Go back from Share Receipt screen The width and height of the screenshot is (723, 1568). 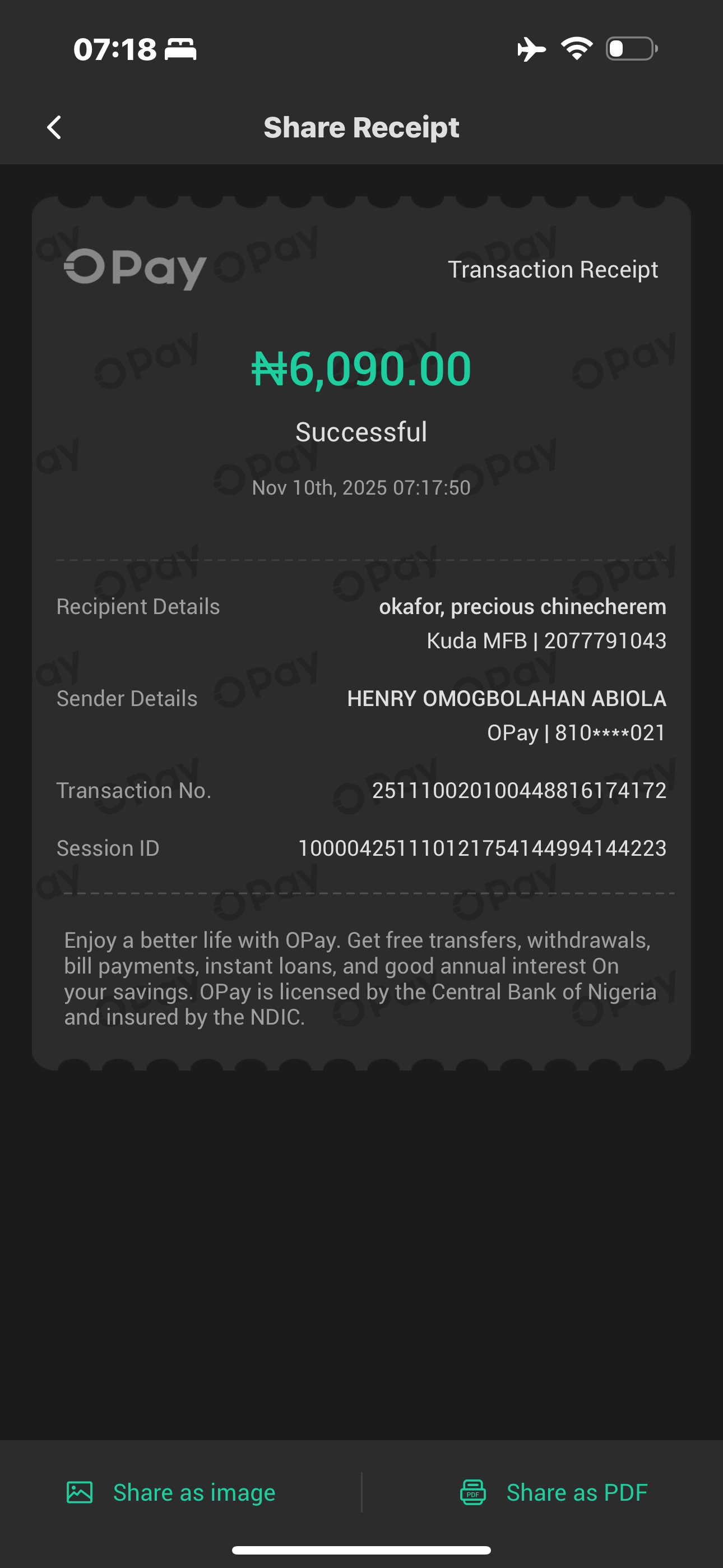(x=54, y=127)
